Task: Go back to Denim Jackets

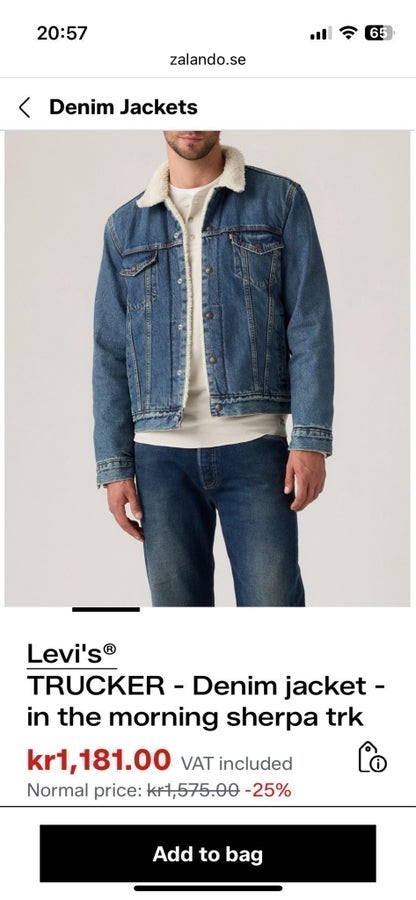Action: click(24, 107)
